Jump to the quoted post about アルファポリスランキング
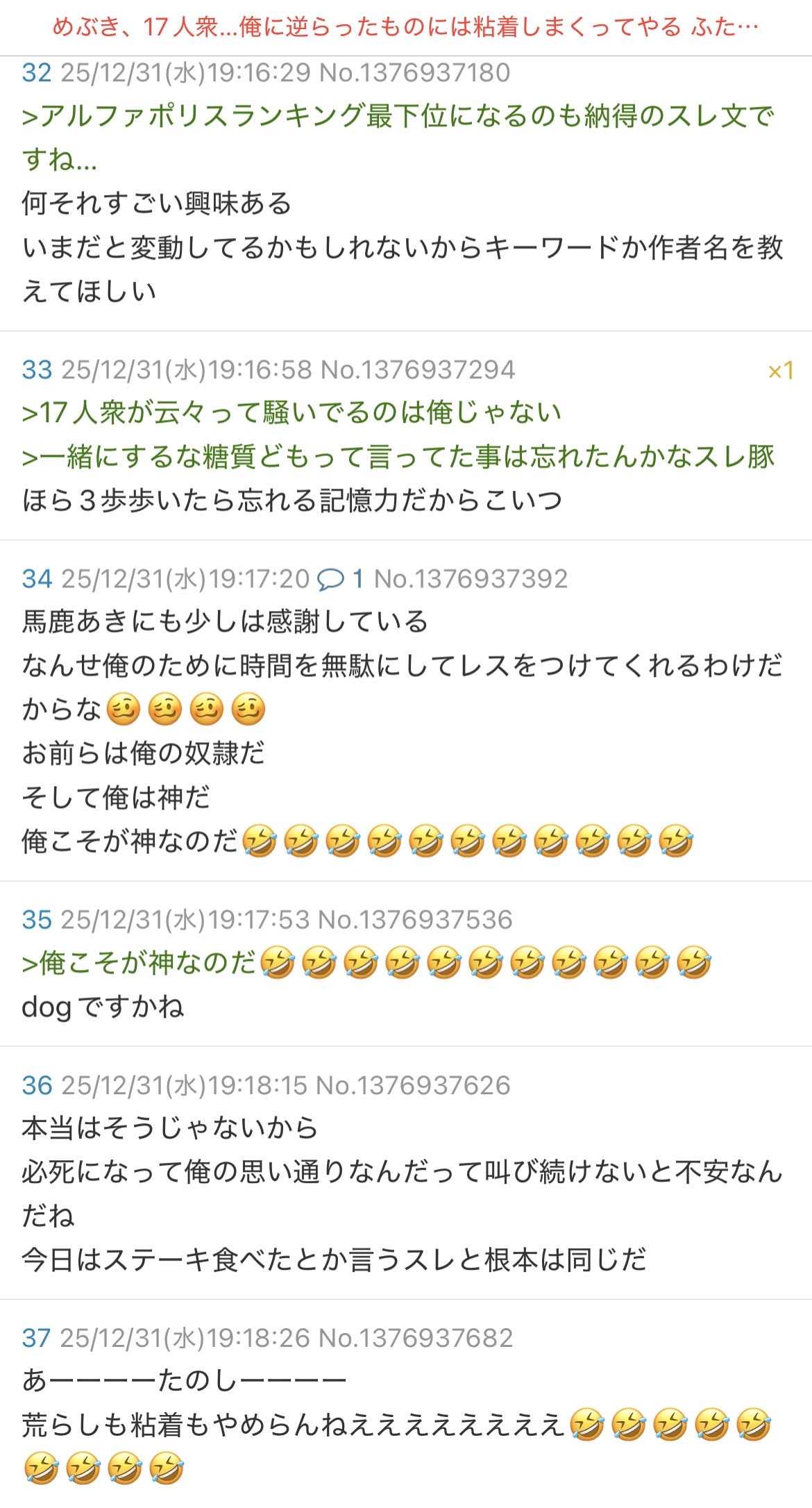Viewport: 812px width, 1508px height. click(396, 137)
